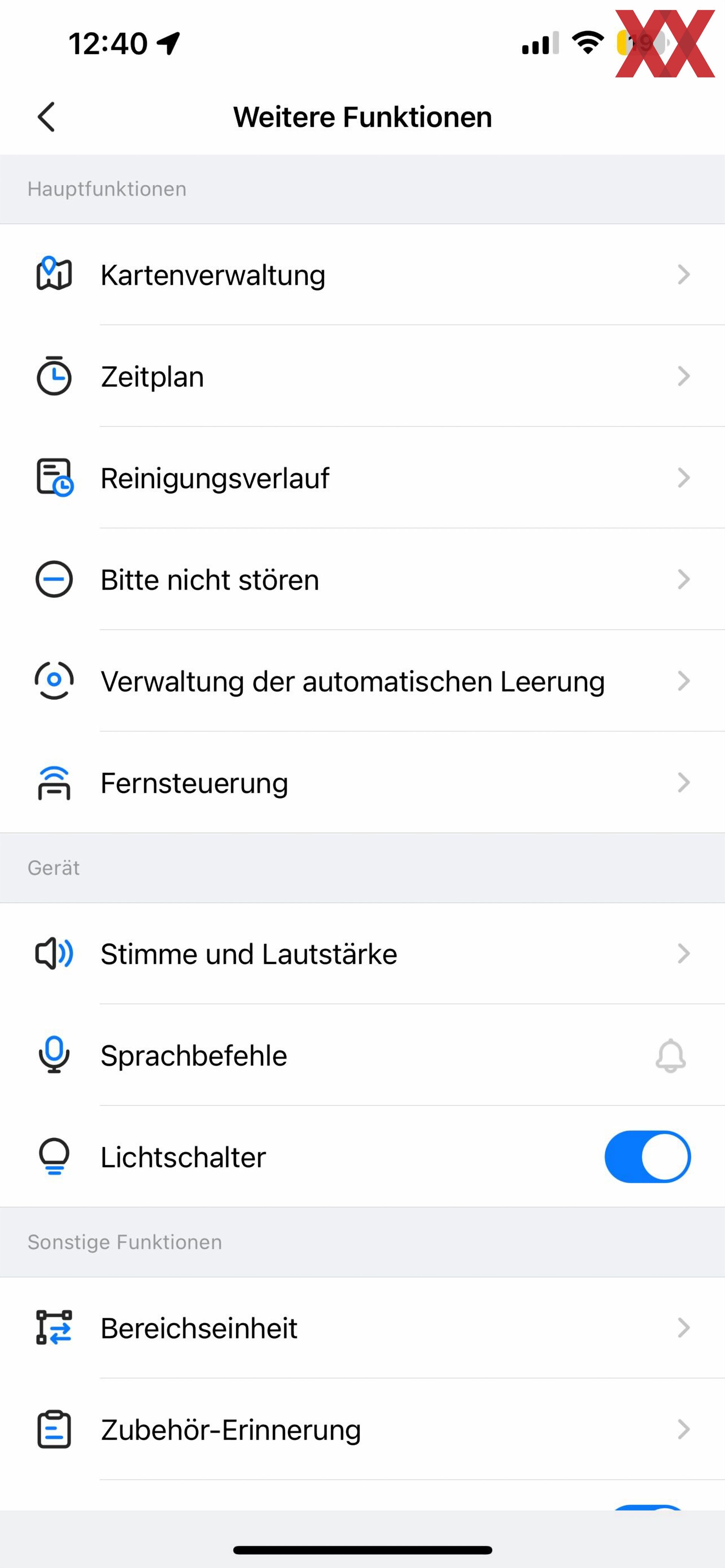Open Kartenverwaltung

[362, 274]
